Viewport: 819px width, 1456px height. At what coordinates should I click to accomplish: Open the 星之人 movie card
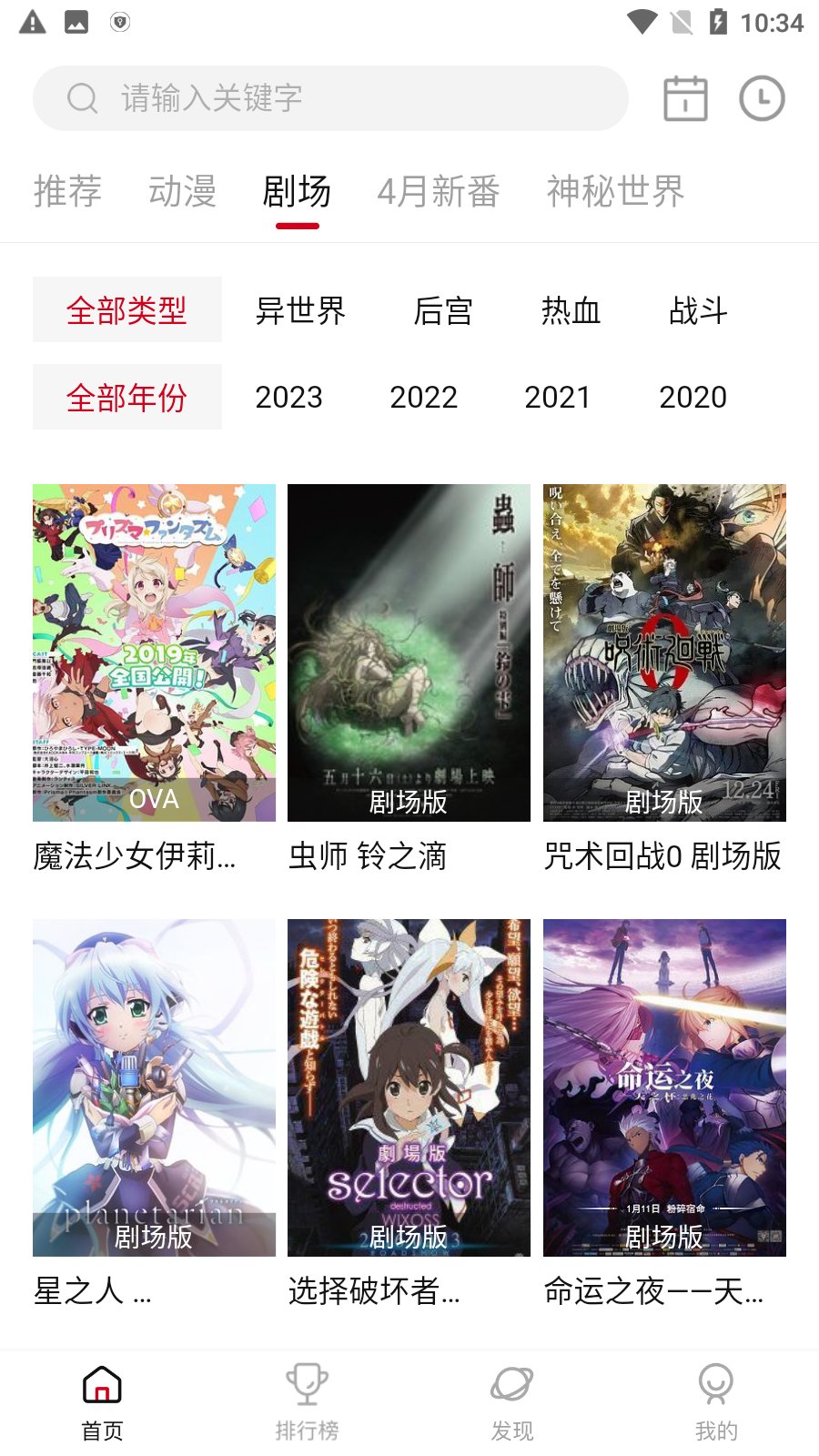154,1087
